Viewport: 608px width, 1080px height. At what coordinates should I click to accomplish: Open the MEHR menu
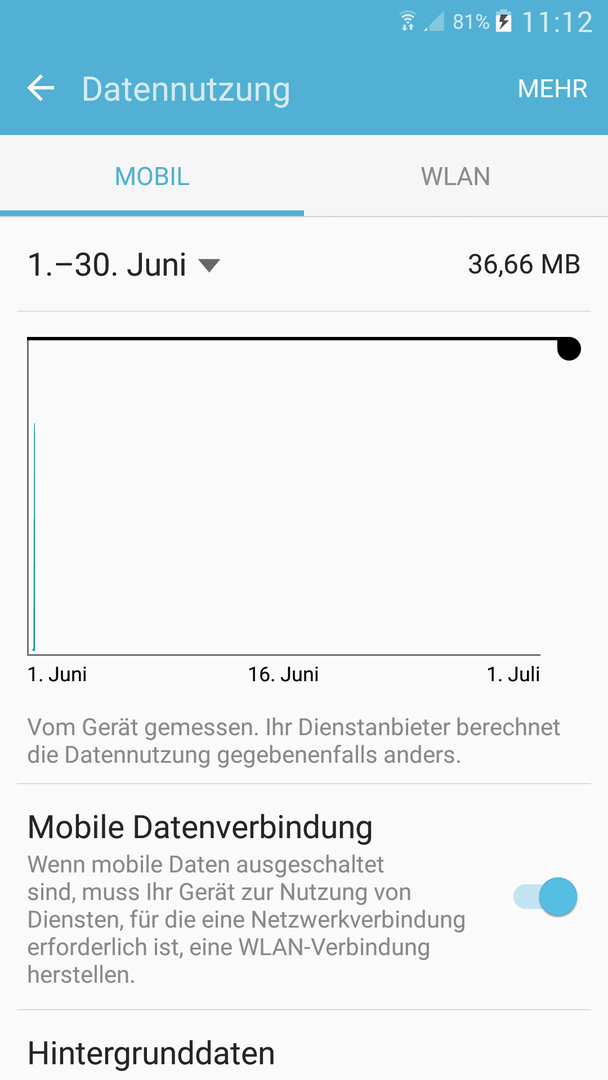[552, 89]
